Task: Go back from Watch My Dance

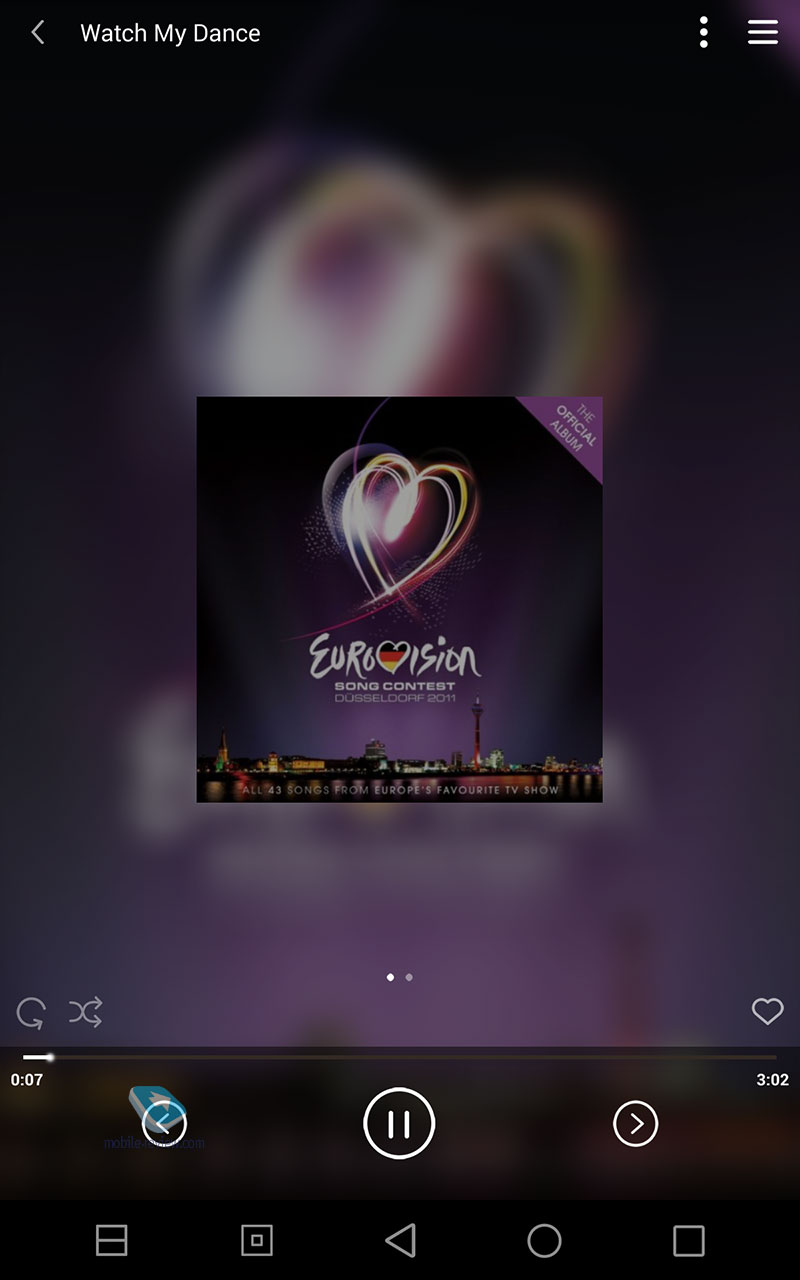Action: [x=38, y=33]
